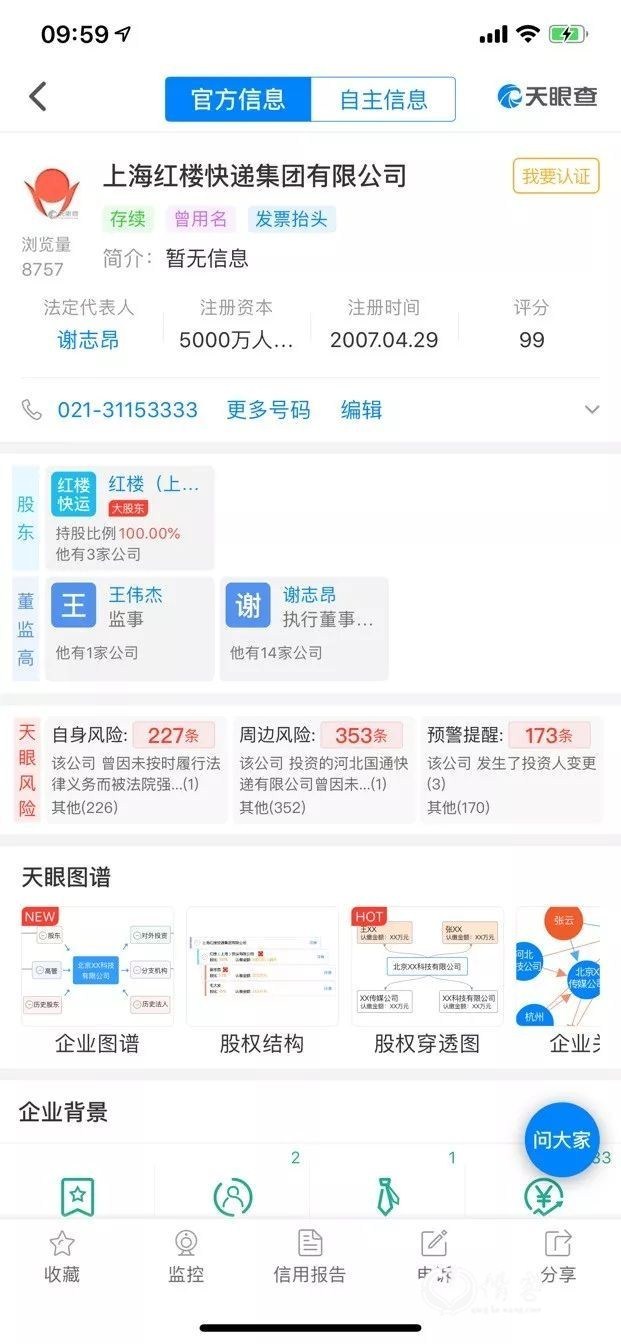The height and width of the screenshot is (1344, 621).
Task: Switch to the 自主信息 tab
Action: coord(383,99)
